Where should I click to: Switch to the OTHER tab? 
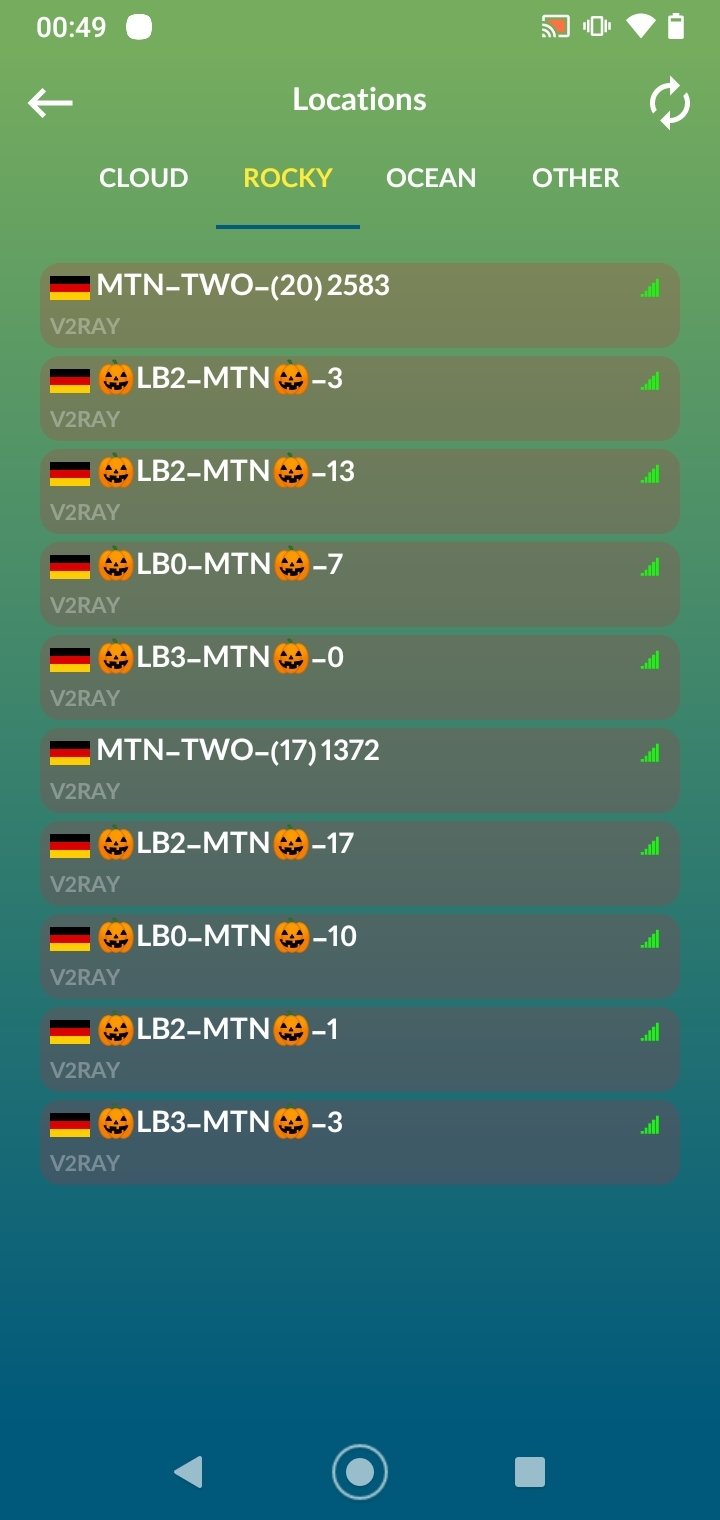coord(576,178)
